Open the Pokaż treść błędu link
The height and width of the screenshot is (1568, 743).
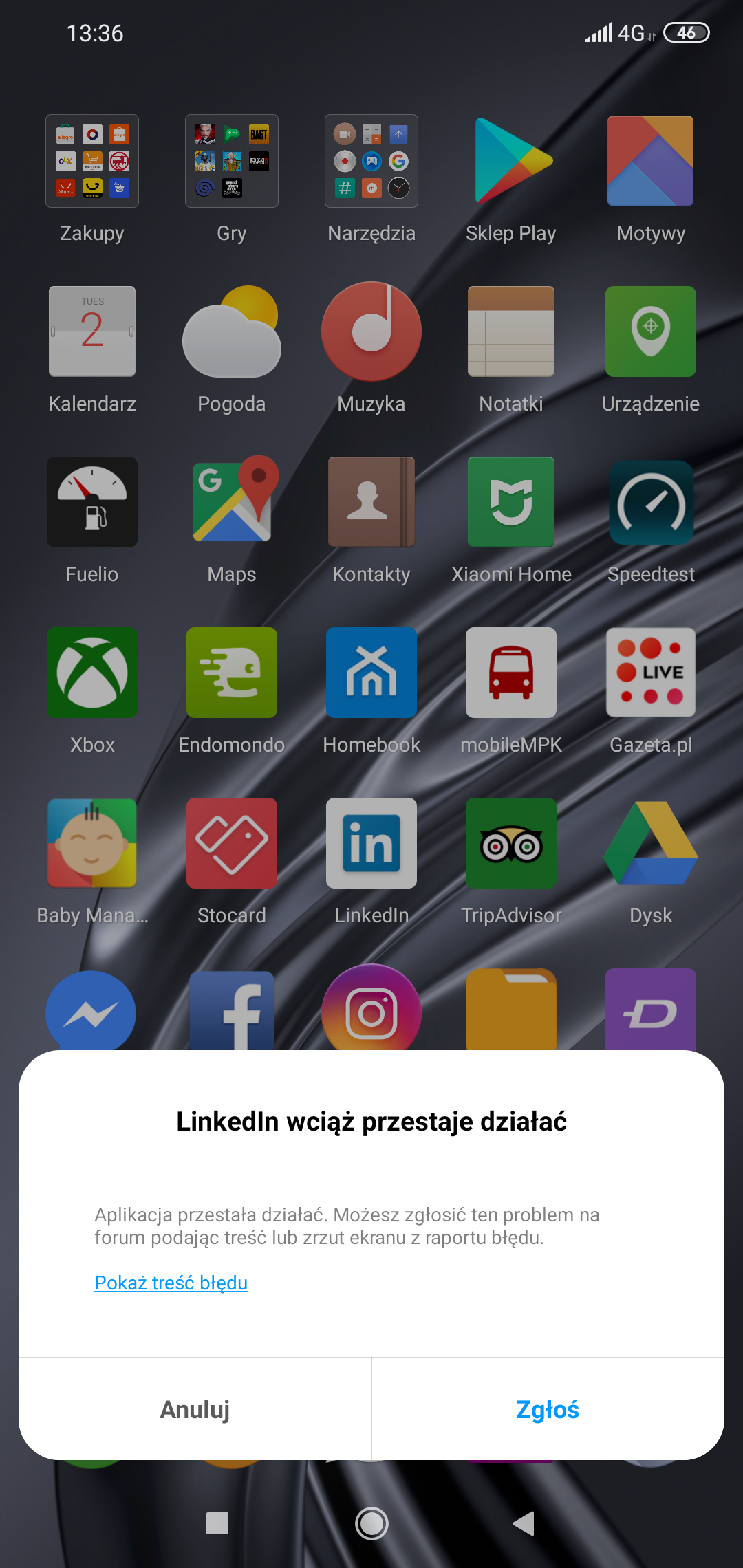tap(171, 1283)
